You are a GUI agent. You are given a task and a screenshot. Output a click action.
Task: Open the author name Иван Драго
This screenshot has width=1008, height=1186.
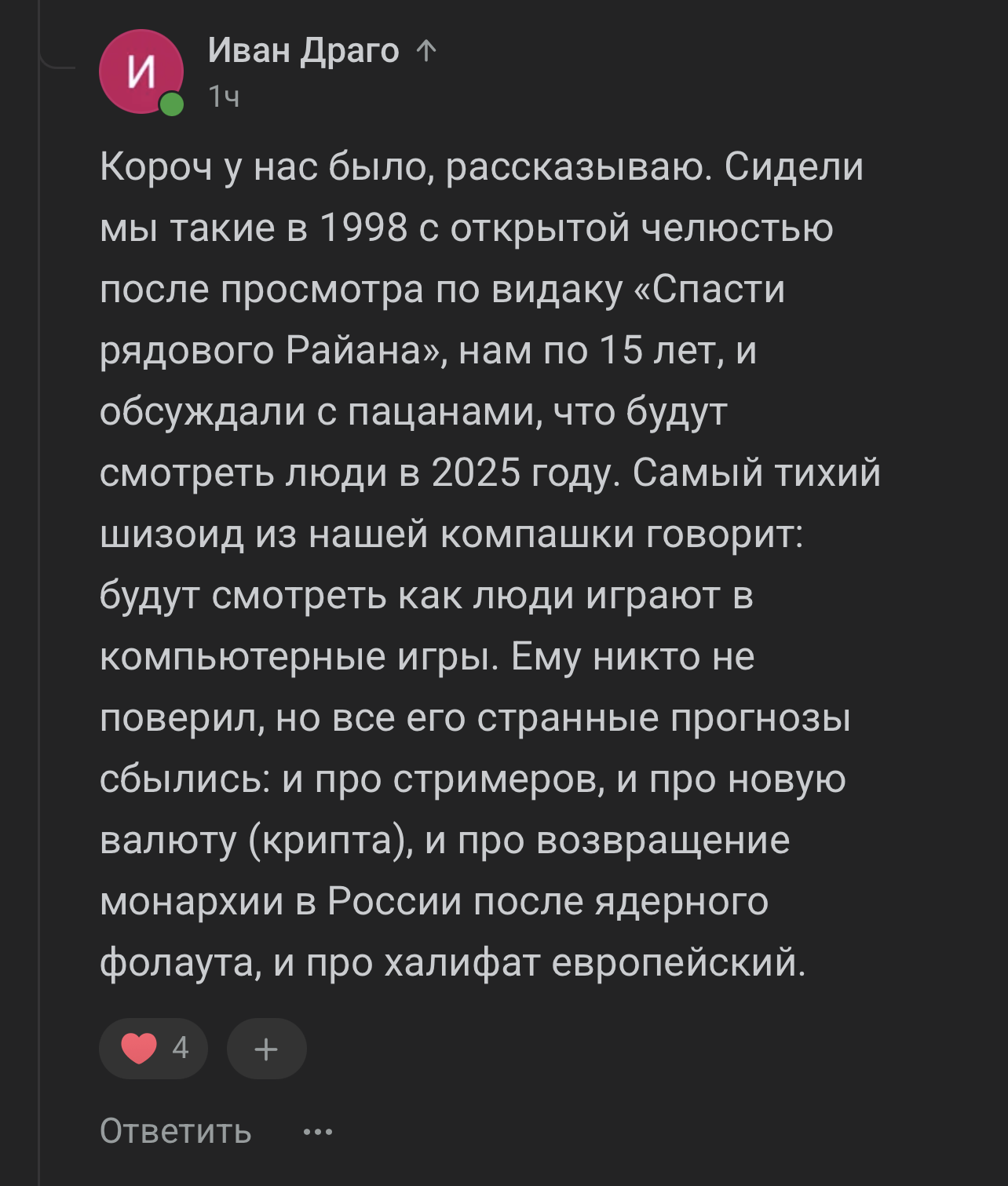(303, 51)
